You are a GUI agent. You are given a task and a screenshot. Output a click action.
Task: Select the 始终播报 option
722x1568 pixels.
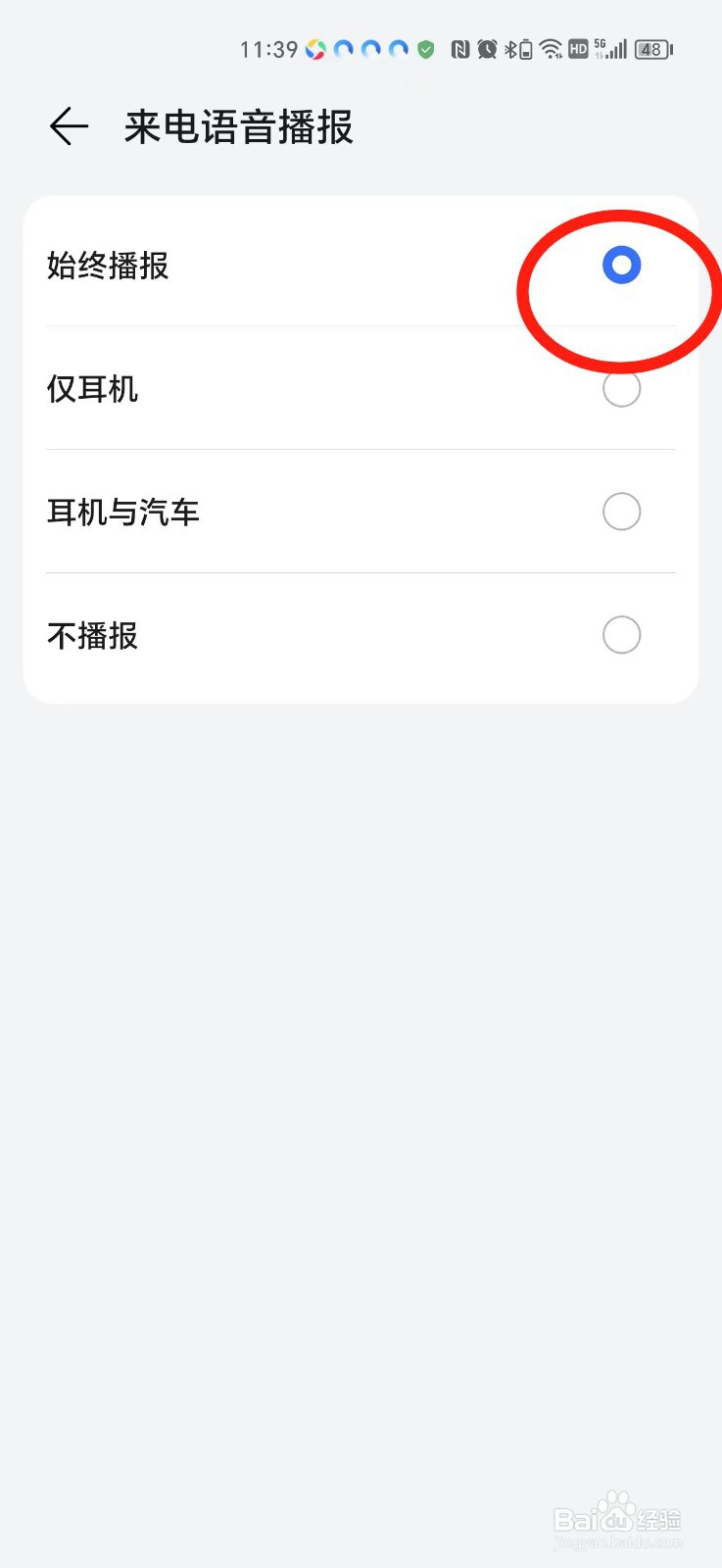coord(621,266)
